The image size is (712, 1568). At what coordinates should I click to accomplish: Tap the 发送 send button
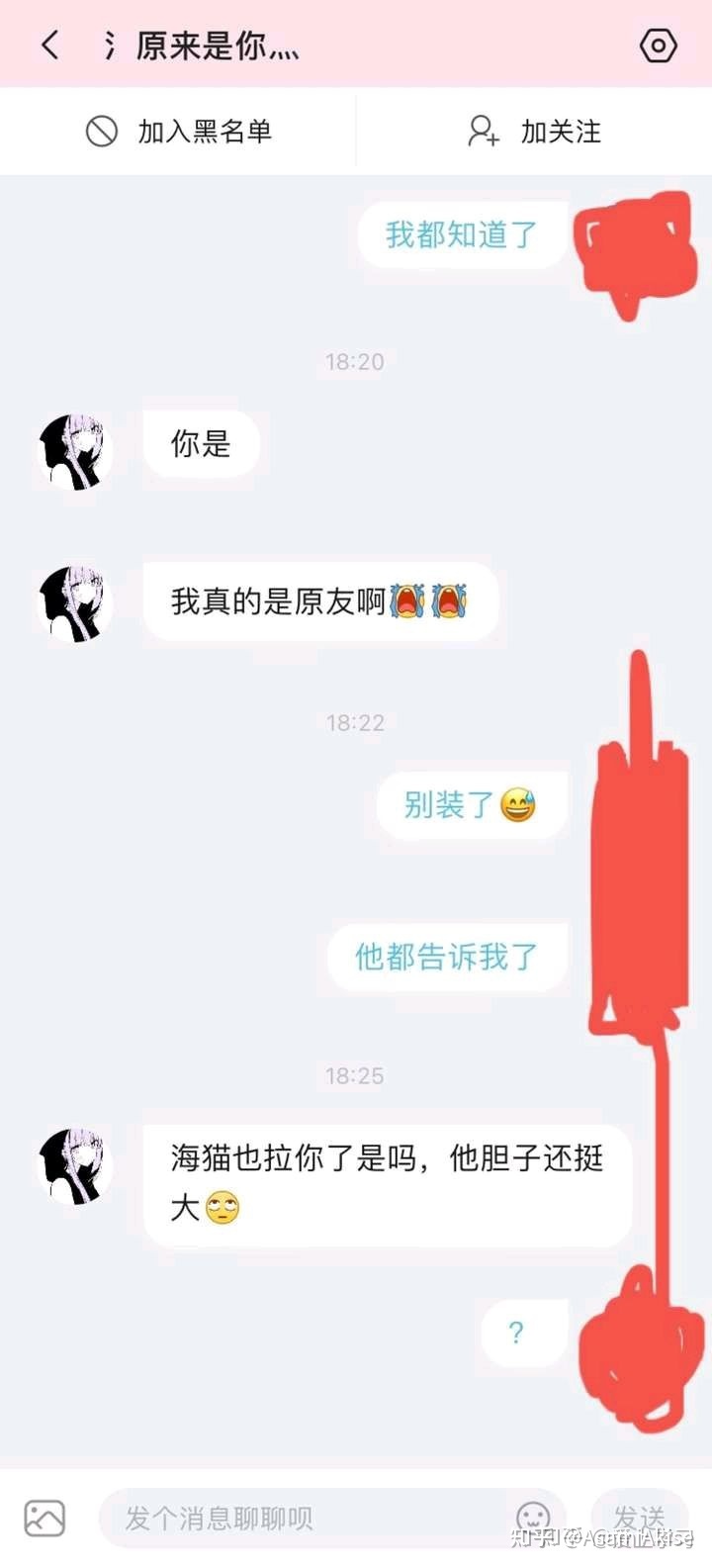pos(639,1518)
